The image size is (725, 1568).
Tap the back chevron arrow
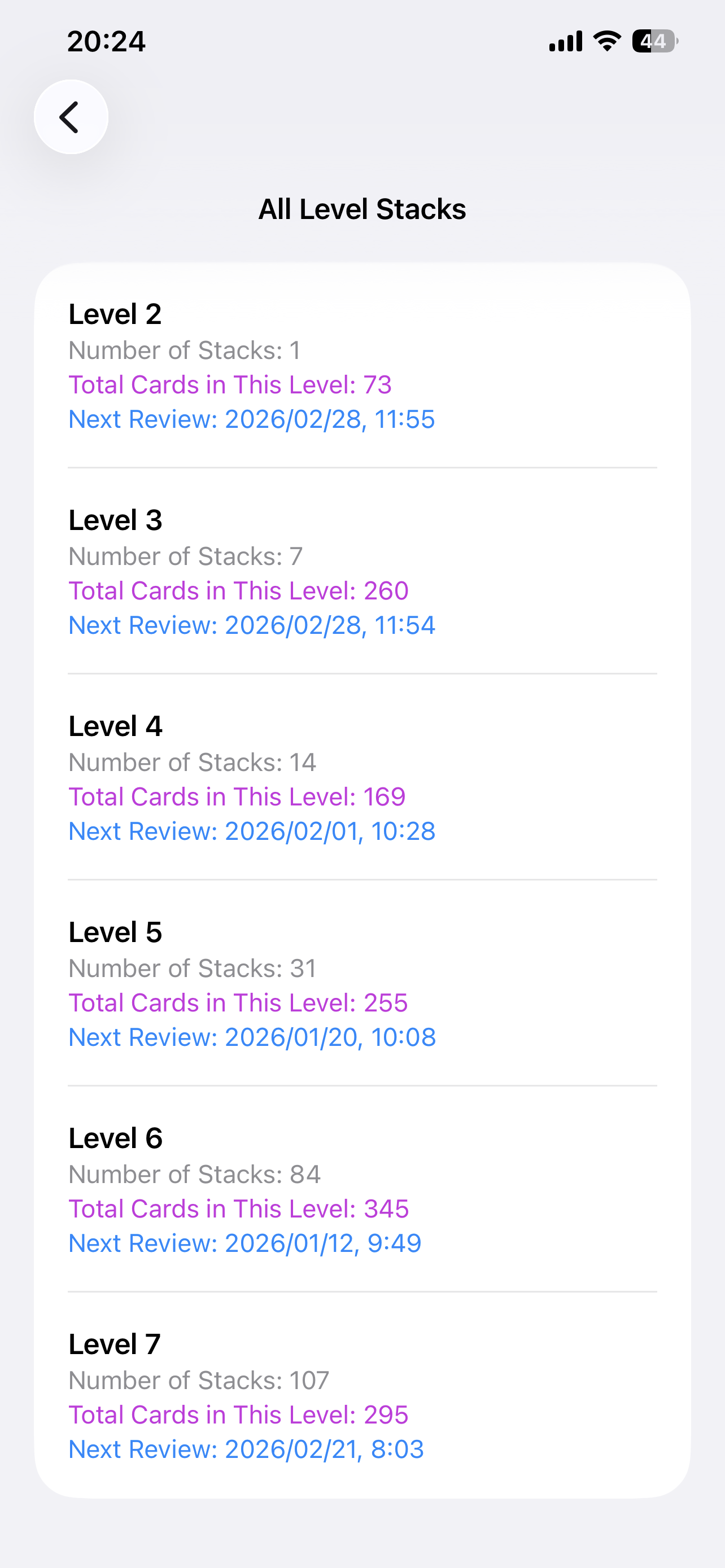pos(71,116)
